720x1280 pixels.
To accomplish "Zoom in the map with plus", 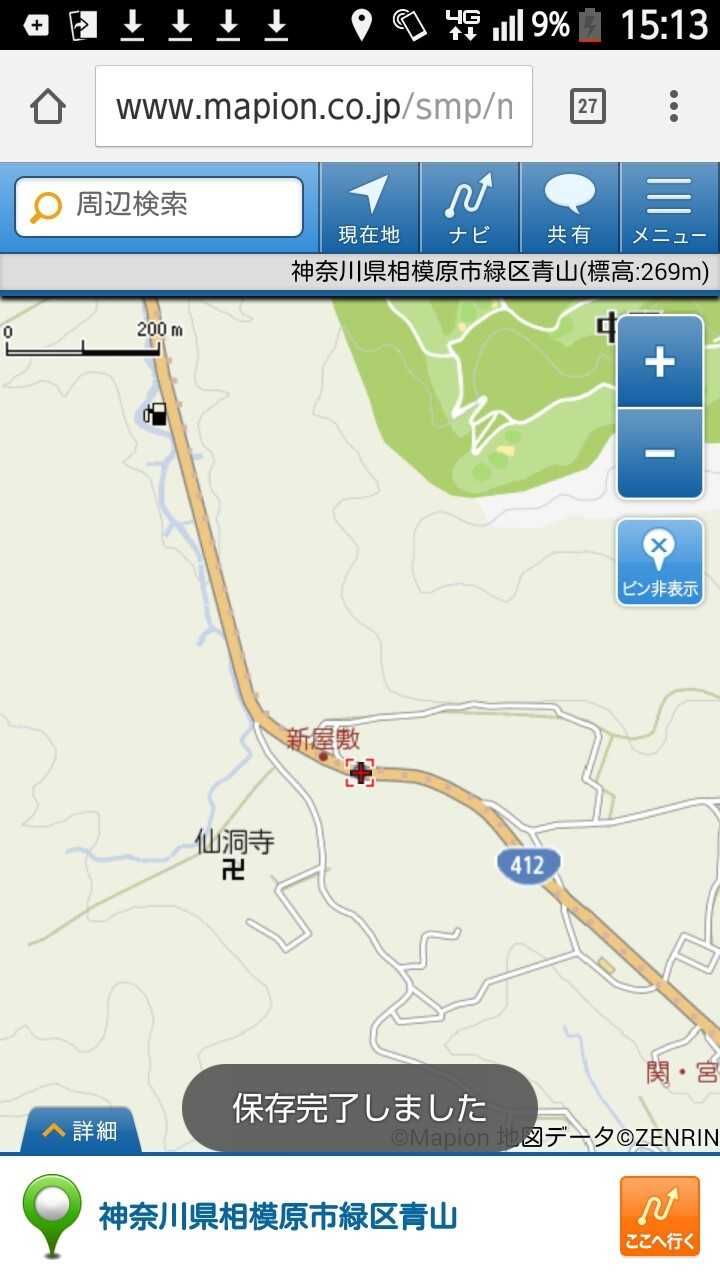I will click(x=660, y=362).
